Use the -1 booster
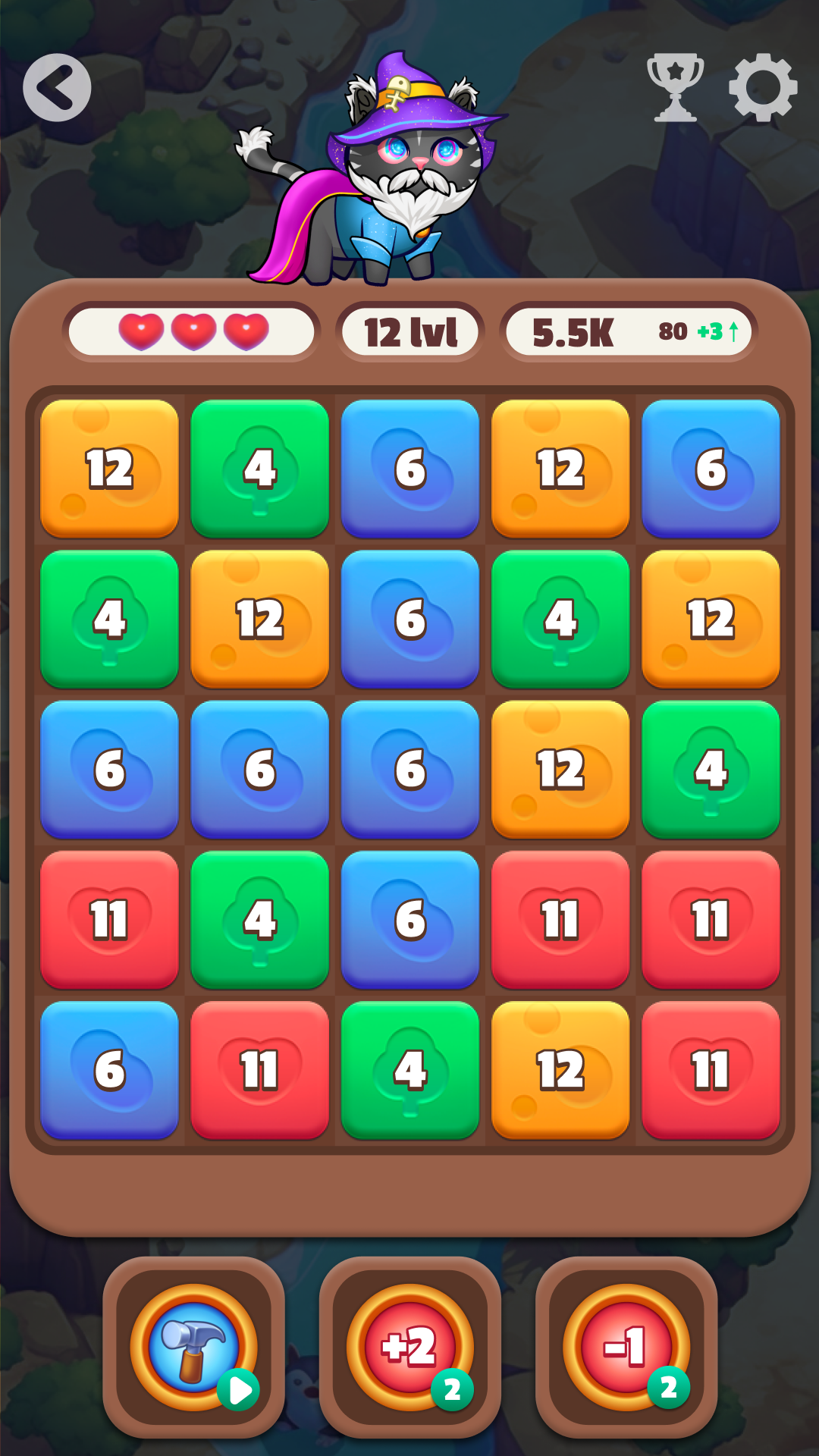The image size is (819, 1456). (626, 1348)
